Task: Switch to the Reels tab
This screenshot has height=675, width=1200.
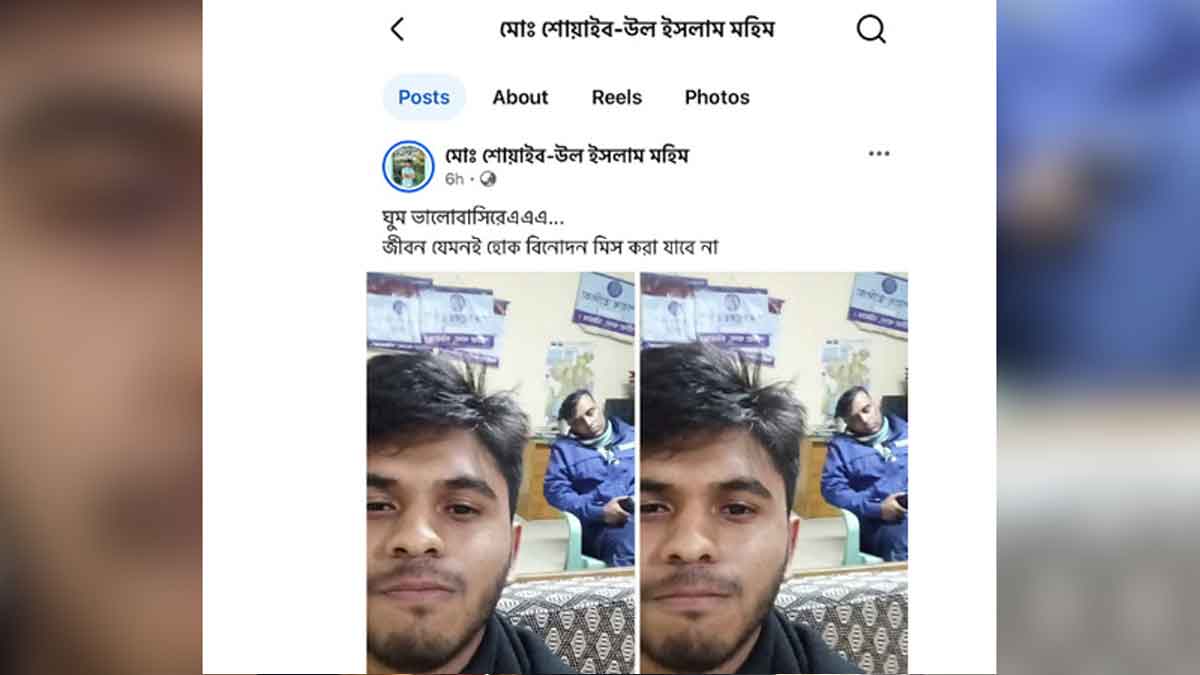Action: (x=616, y=97)
